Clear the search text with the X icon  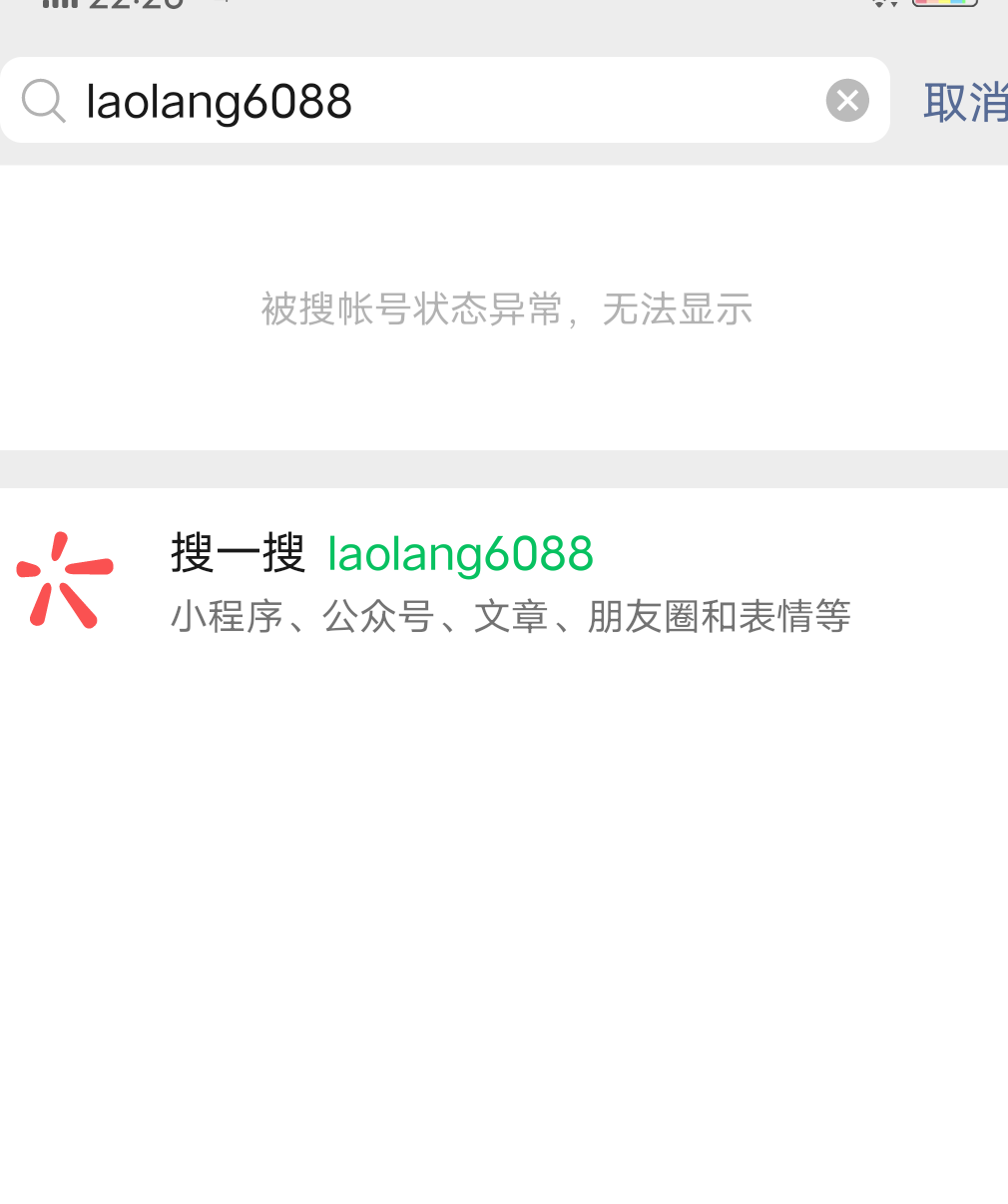[x=847, y=101]
